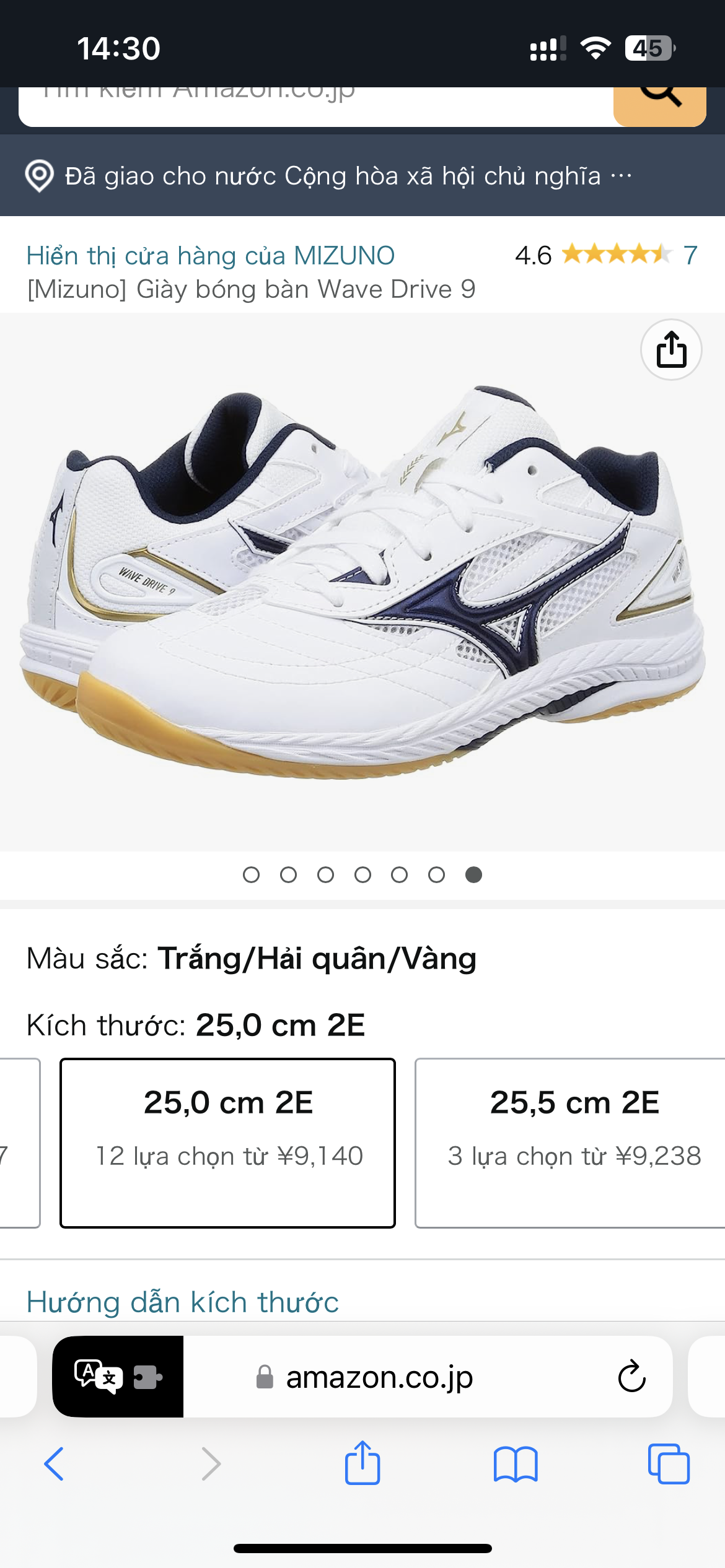The height and width of the screenshot is (1568, 725).
Task: Open the Amazon.co.jp search field
Action: 316,106
